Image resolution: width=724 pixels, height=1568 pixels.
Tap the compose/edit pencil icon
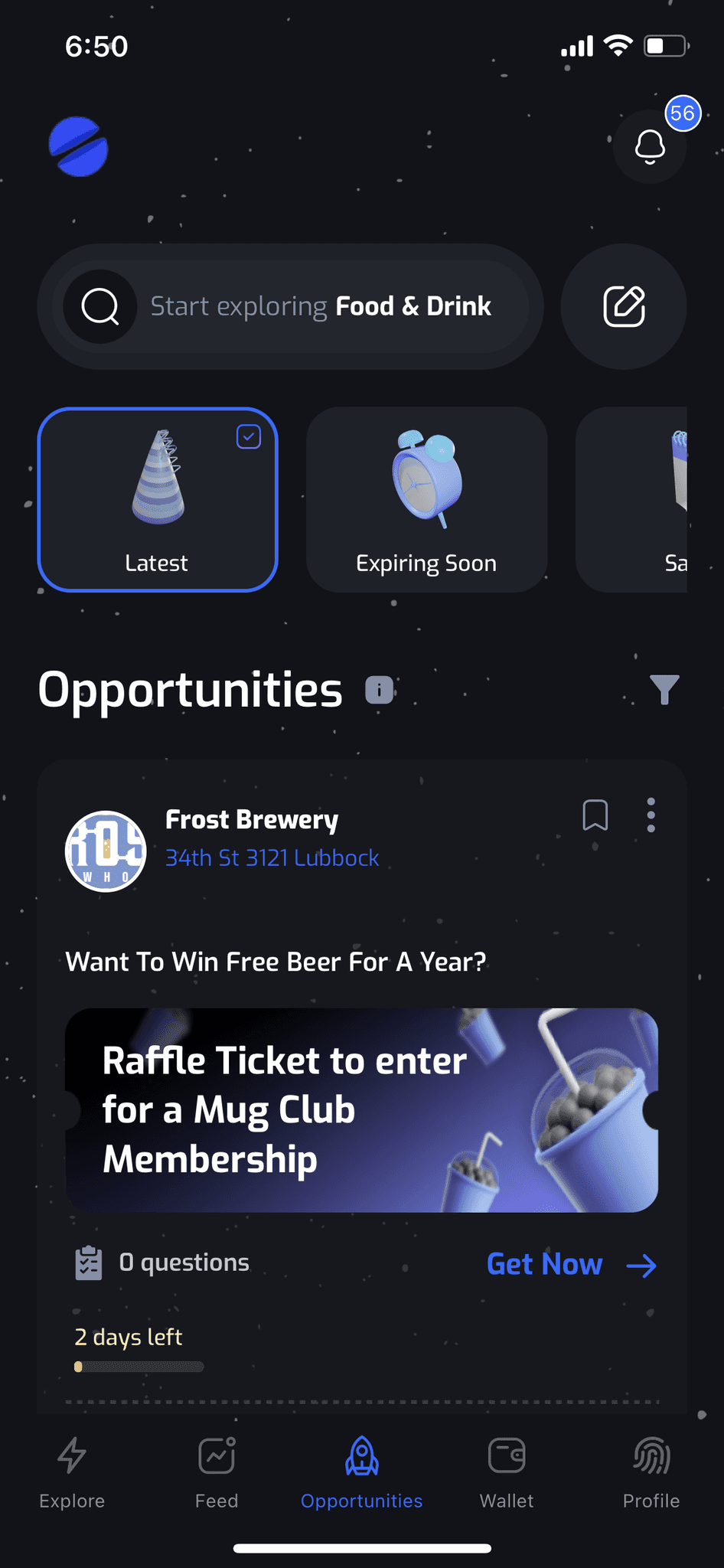623,305
